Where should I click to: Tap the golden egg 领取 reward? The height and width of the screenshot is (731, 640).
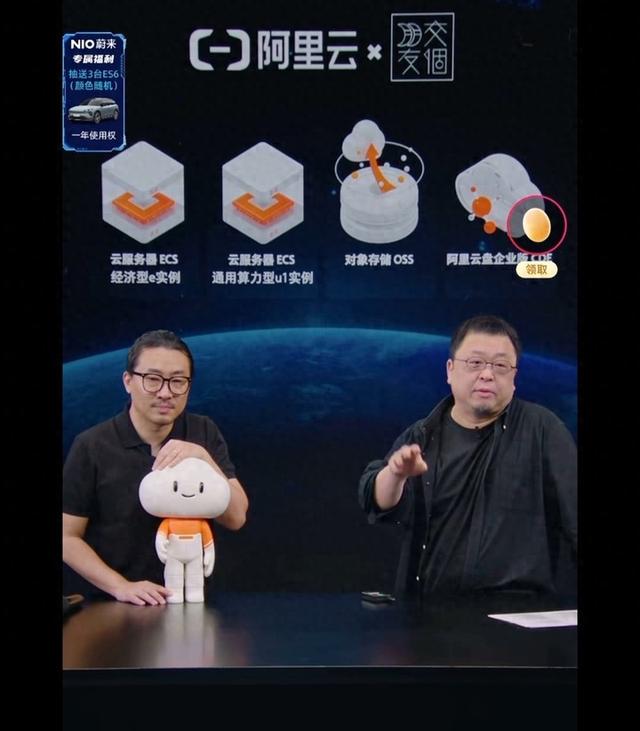coord(536,227)
